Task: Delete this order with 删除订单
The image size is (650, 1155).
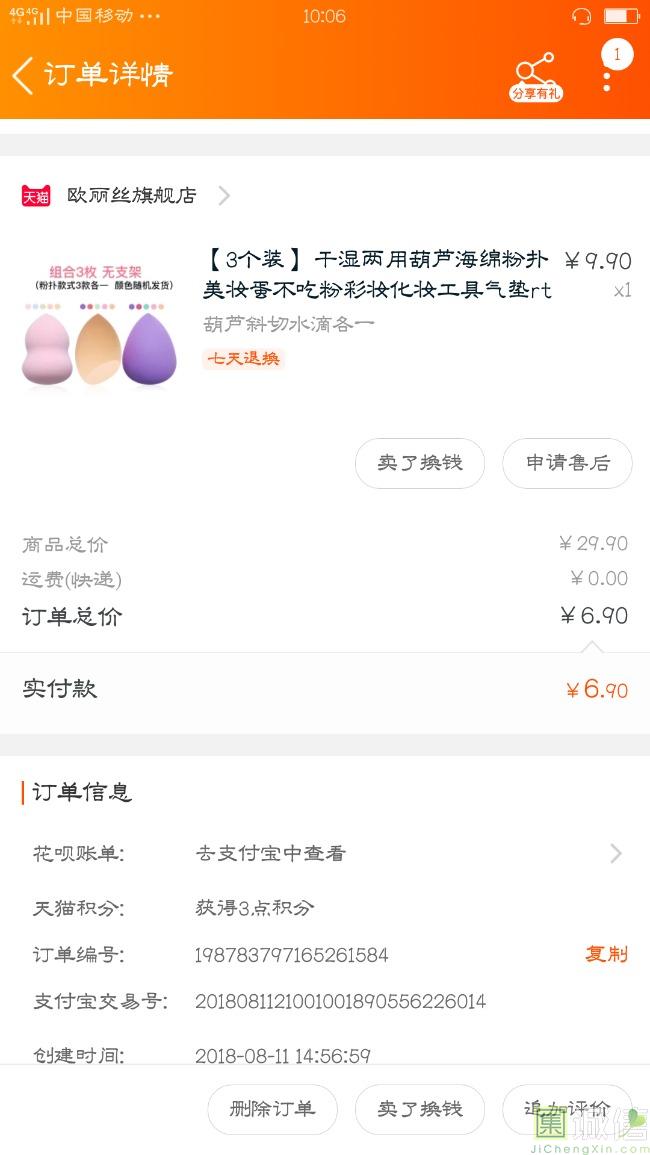Action: [x=272, y=1109]
